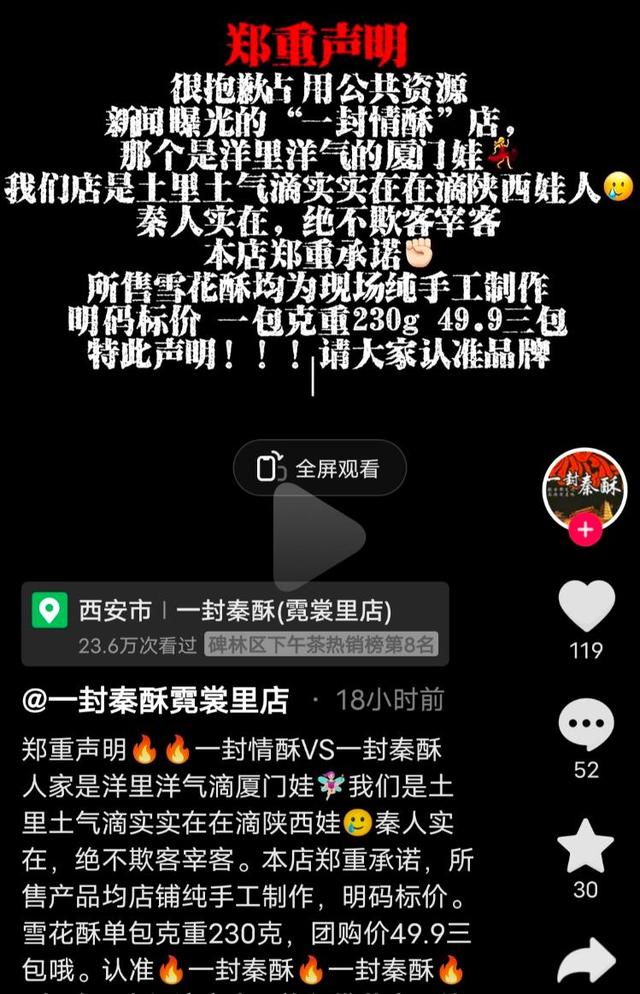Open the comments bubble

pyautogui.click(x=586, y=726)
